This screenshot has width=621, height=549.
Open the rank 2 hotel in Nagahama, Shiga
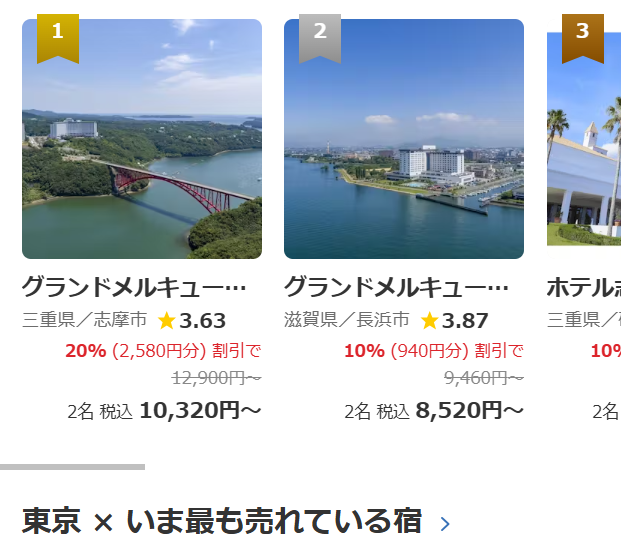click(x=403, y=140)
